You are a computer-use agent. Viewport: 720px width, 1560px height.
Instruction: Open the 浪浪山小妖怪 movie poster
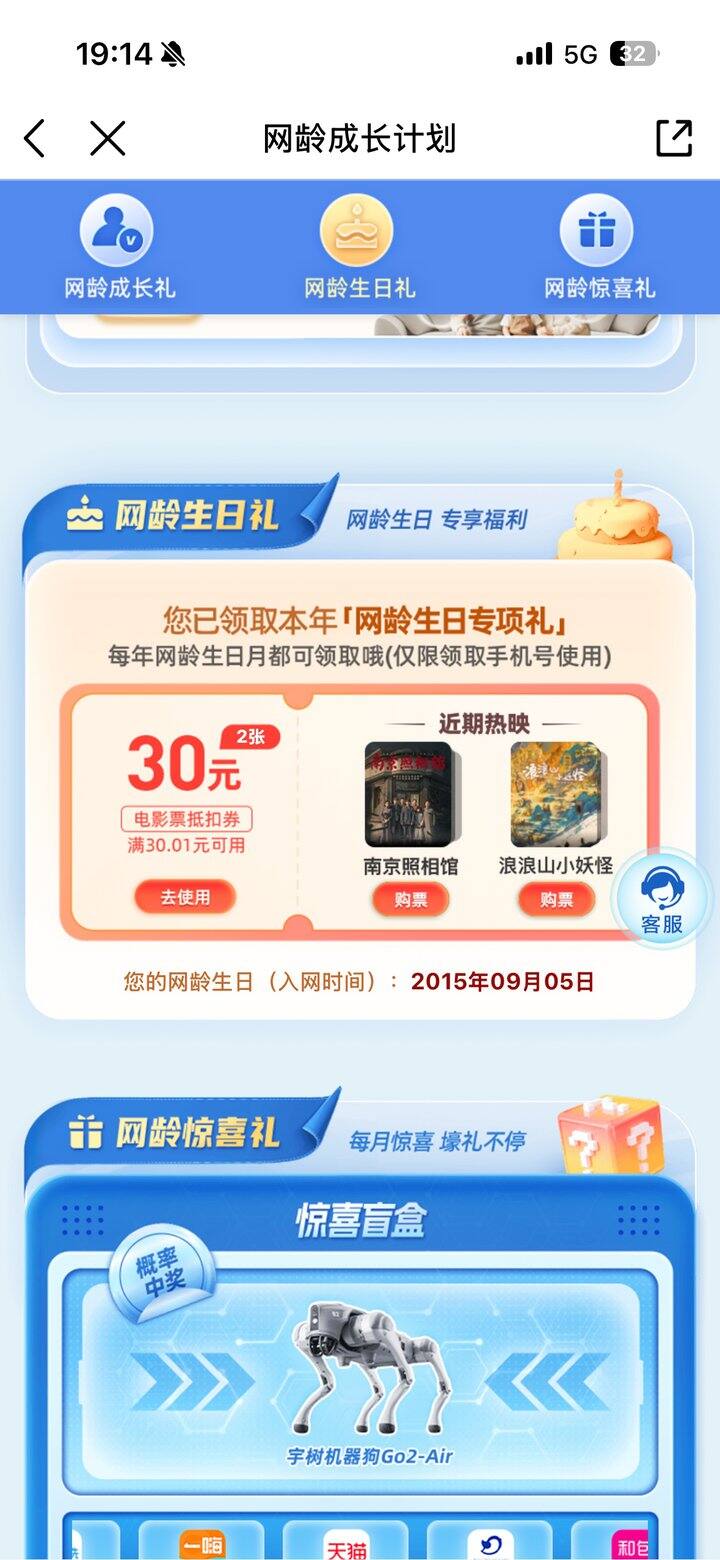pyautogui.click(x=556, y=794)
